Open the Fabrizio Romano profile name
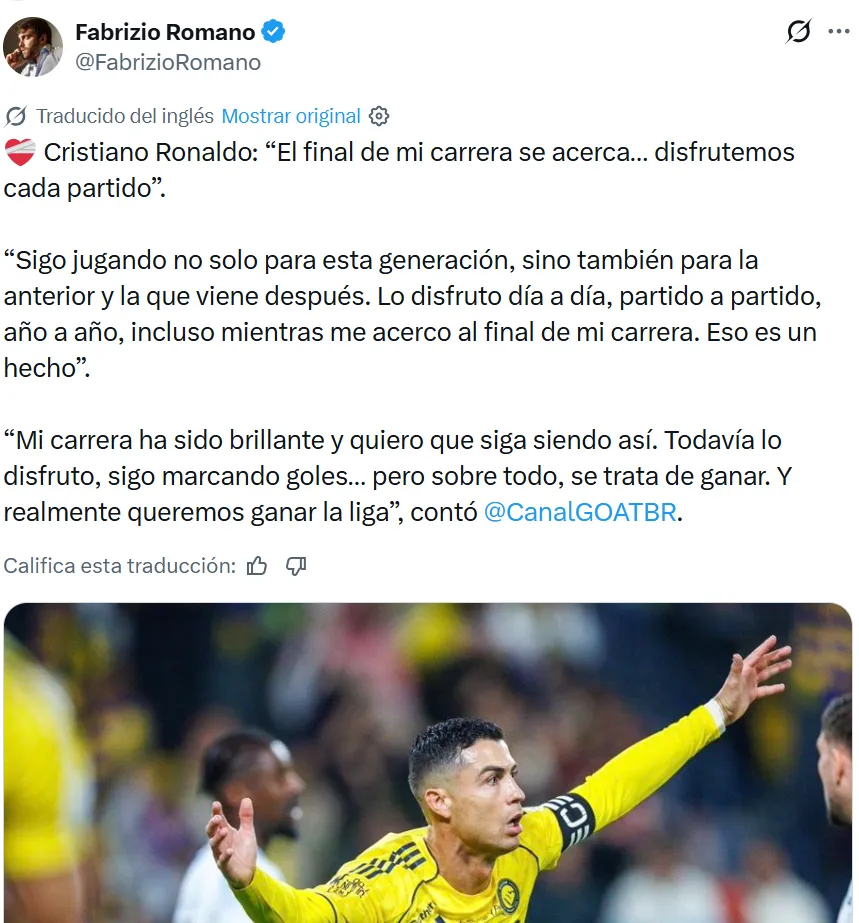Screen dimensions: 859x923 point(165,32)
